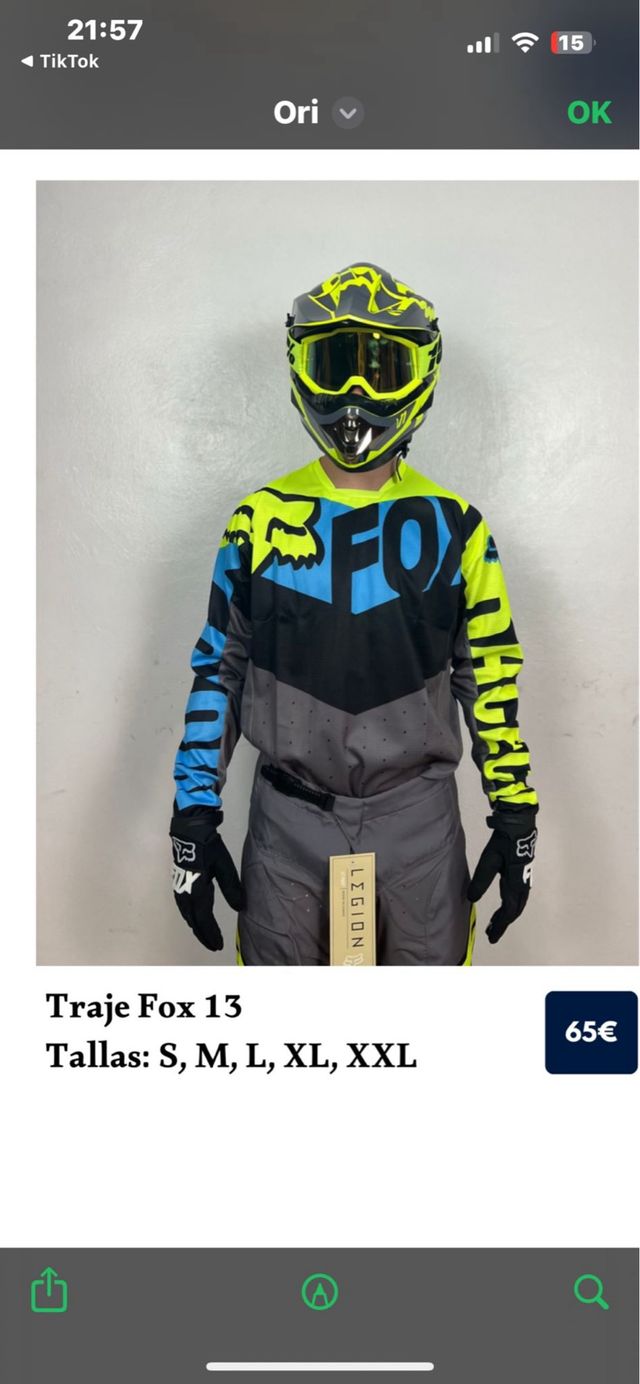Expand the Ori title dropdown
Viewport: 640px width, 1384px height.
coord(347,113)
